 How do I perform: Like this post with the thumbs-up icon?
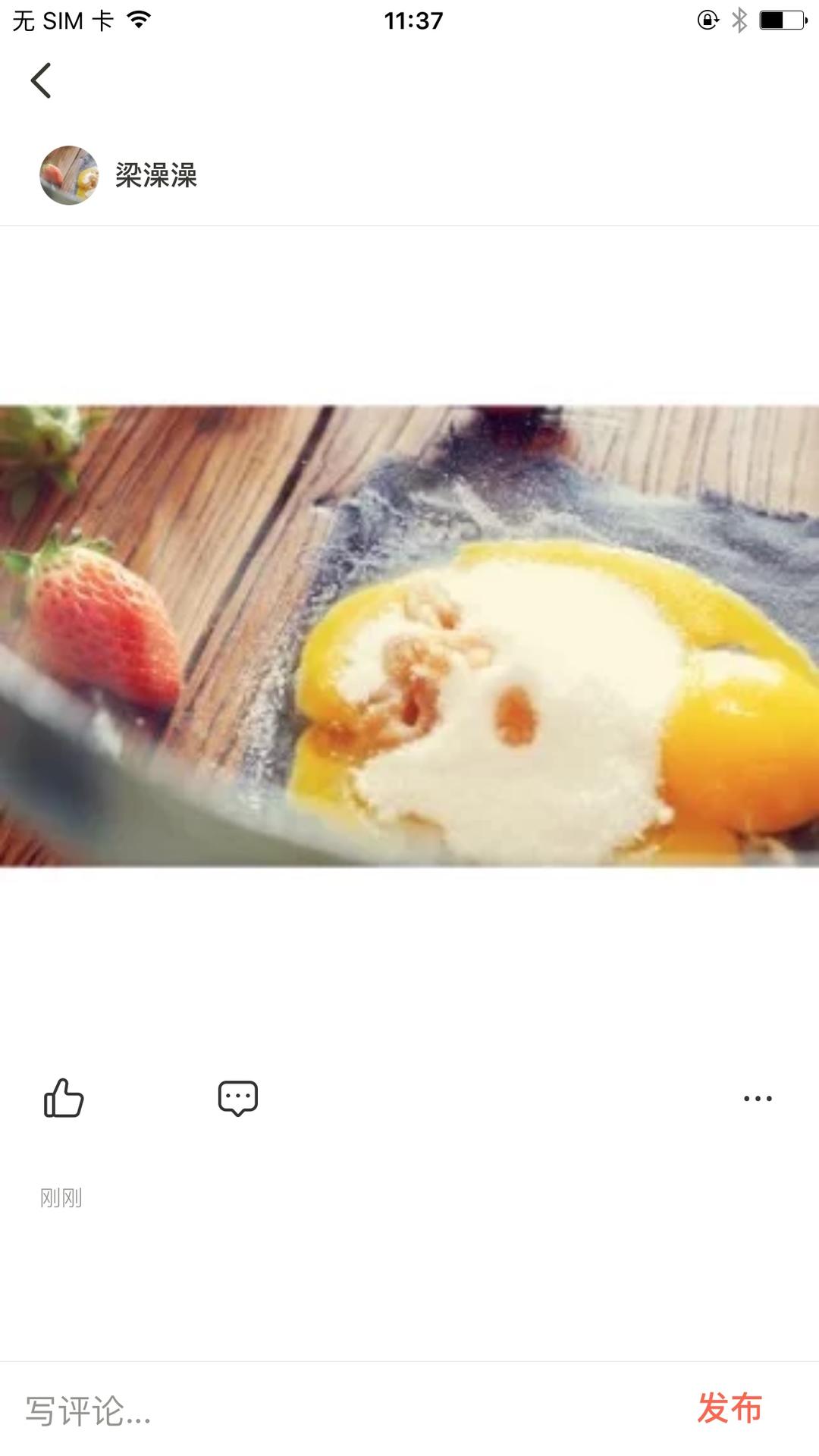tap(64, 1098)
